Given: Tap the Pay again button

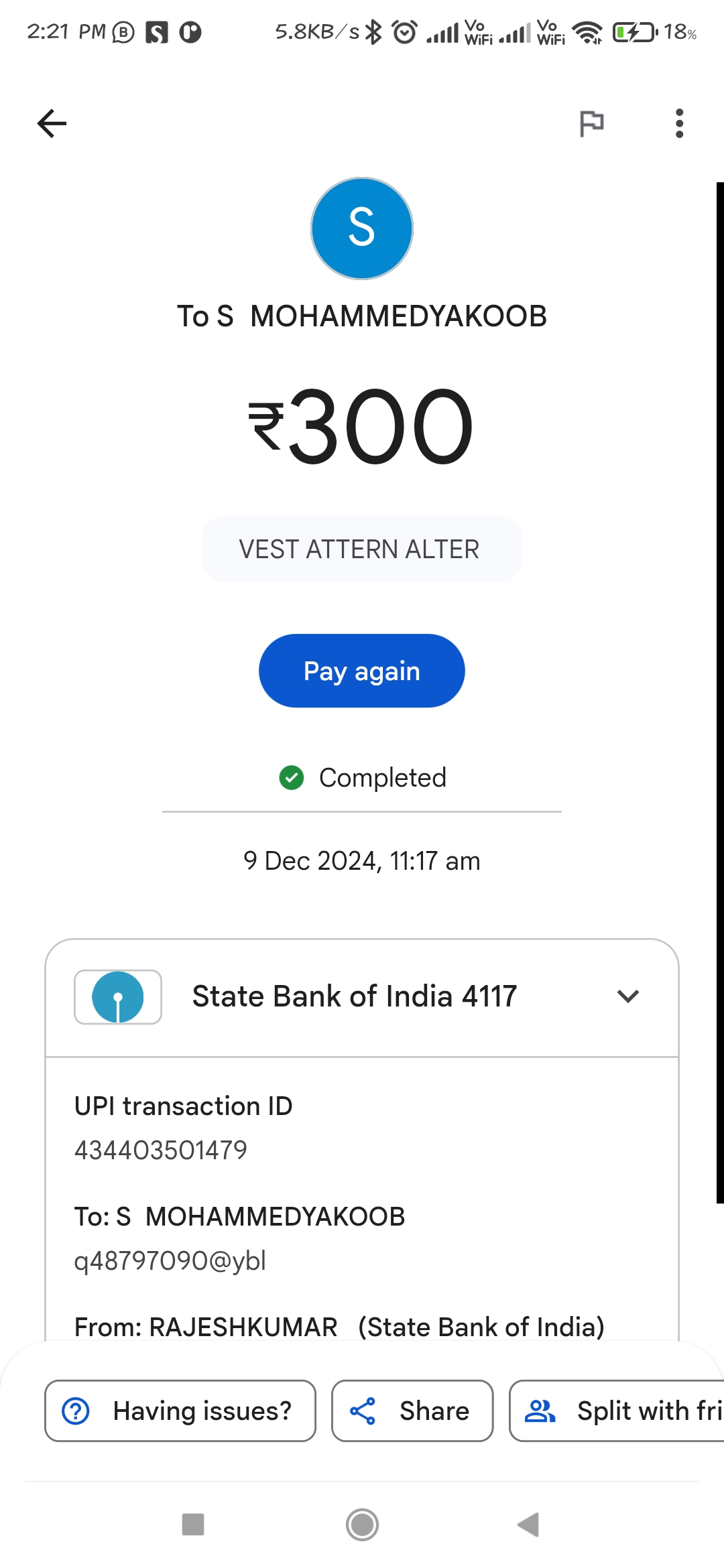Looking at the screenshot, I should pyautogui.click(x=362, y=671).
